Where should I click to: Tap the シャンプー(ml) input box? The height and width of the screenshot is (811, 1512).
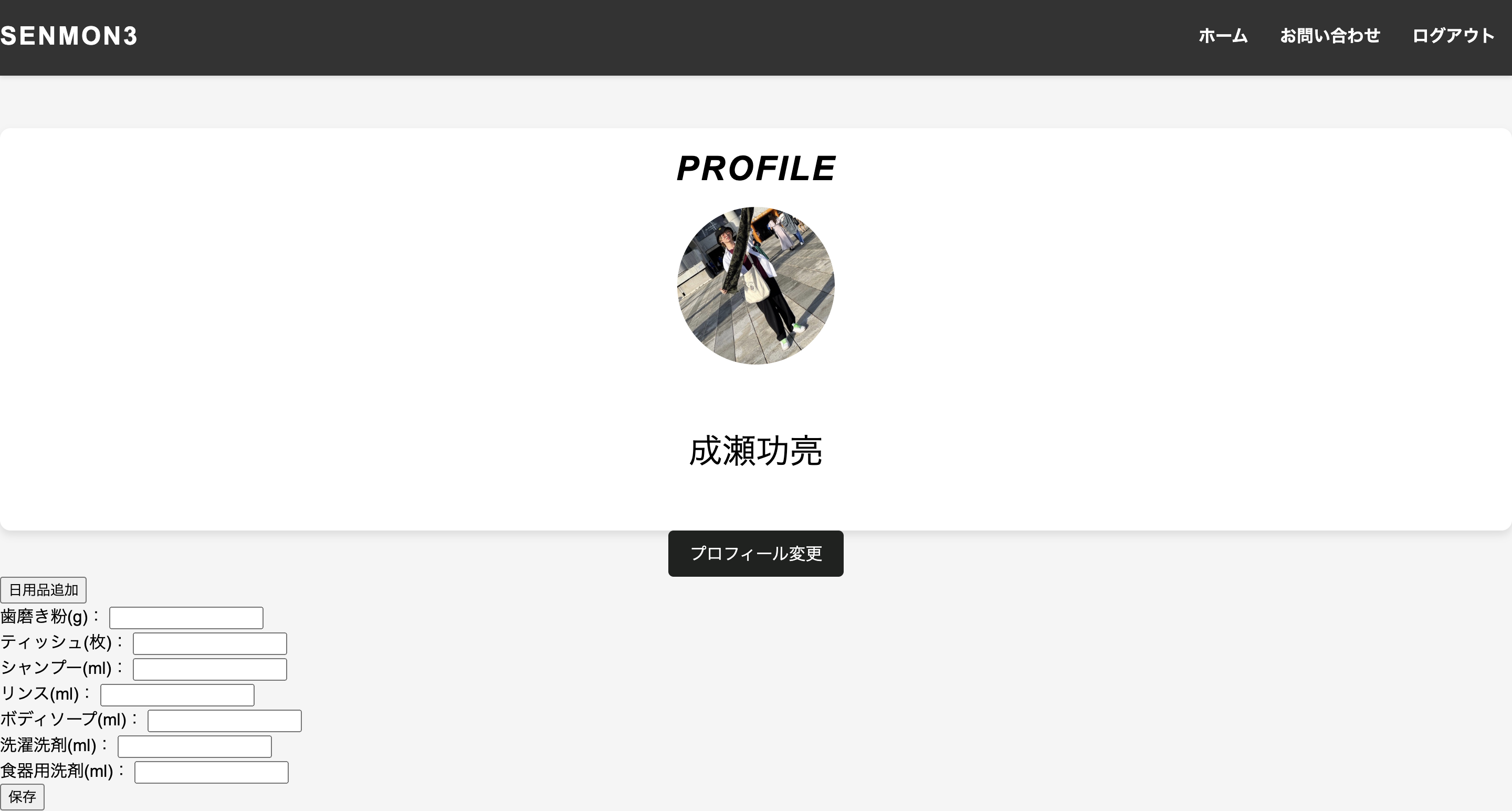point(209,670)
